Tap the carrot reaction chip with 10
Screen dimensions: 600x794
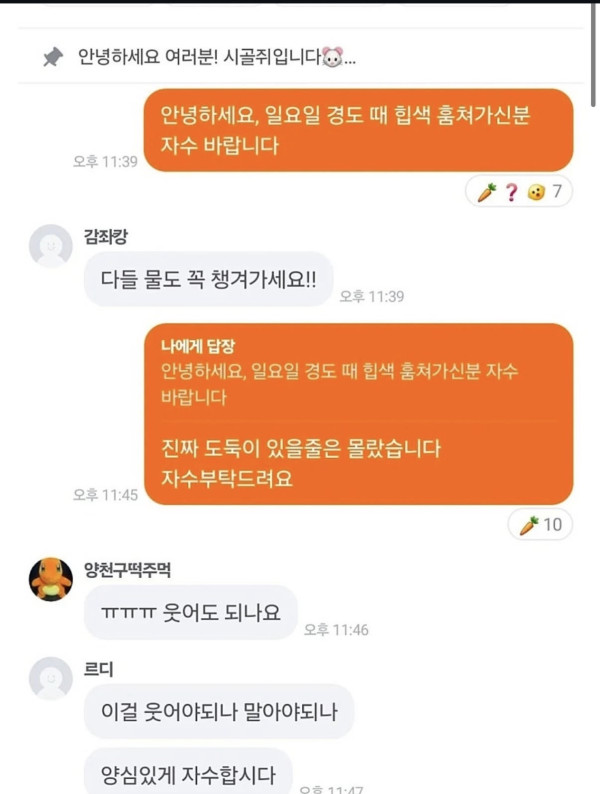pyautogui.click(x=539, y=524)
